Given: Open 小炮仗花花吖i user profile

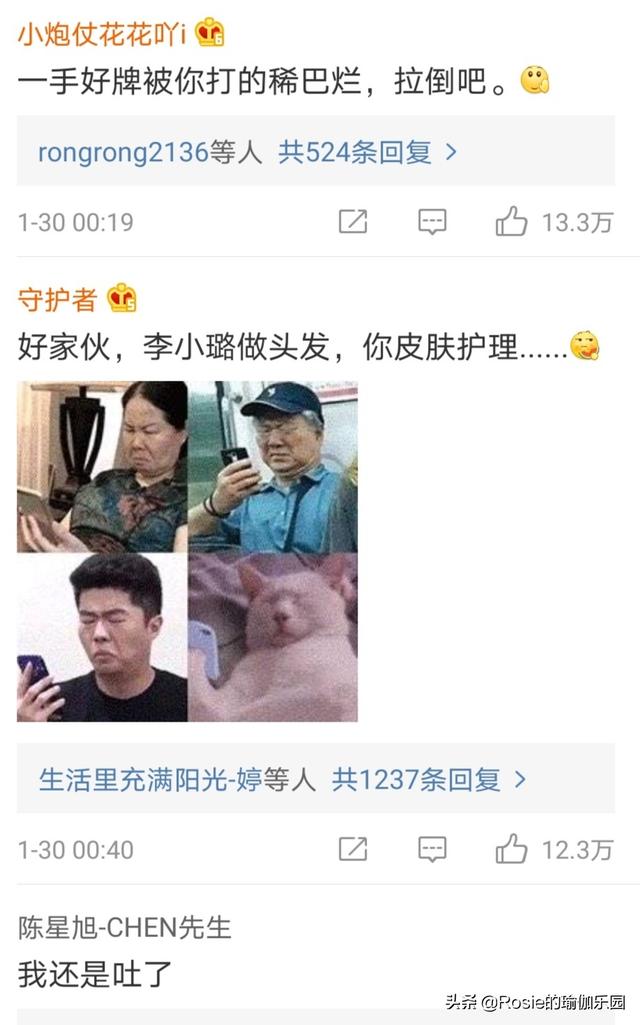Looking at the screenshot, I should (x=101, y=34).
